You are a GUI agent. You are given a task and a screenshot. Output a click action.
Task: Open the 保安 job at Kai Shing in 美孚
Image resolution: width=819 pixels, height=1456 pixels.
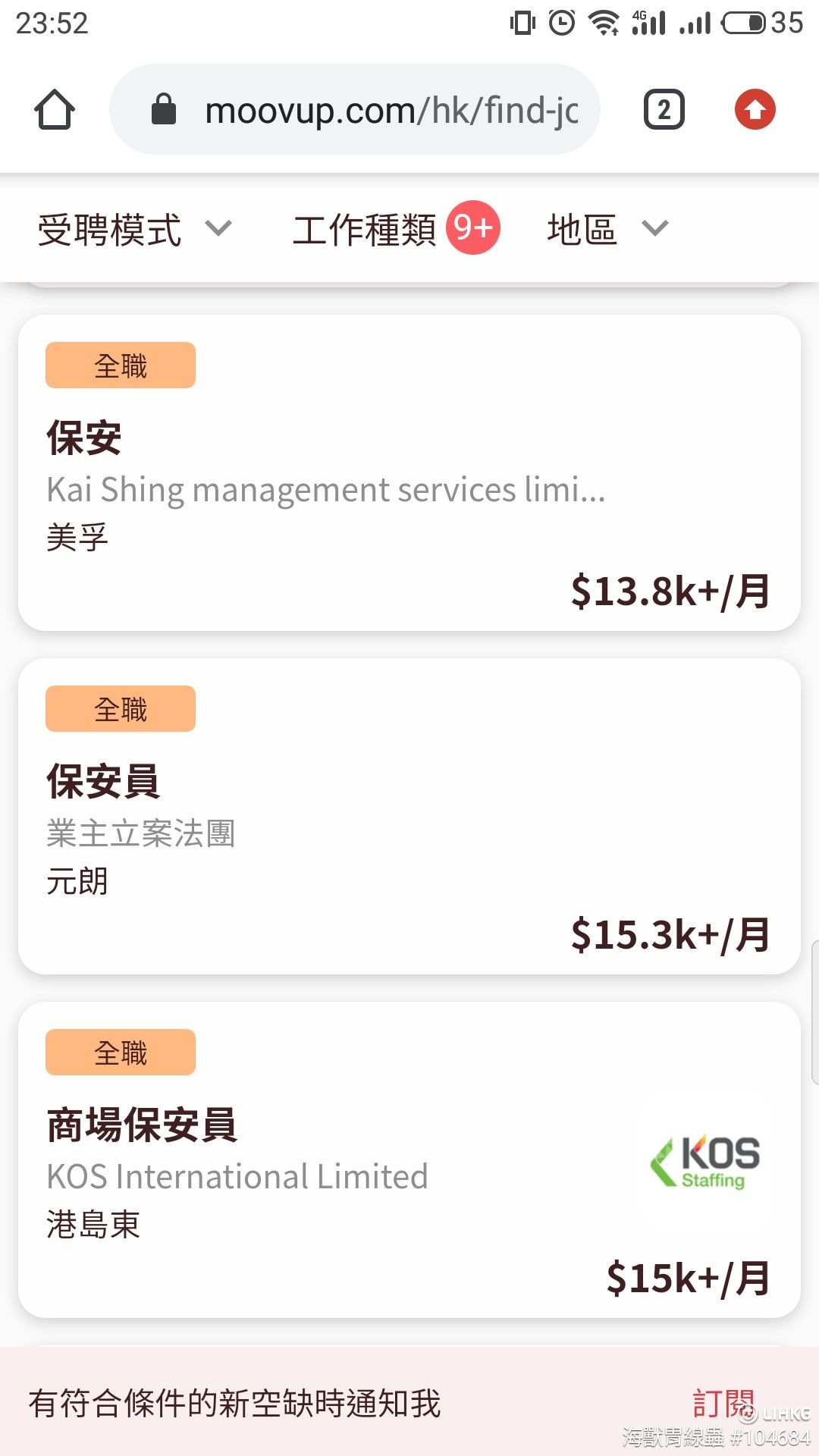409,472
